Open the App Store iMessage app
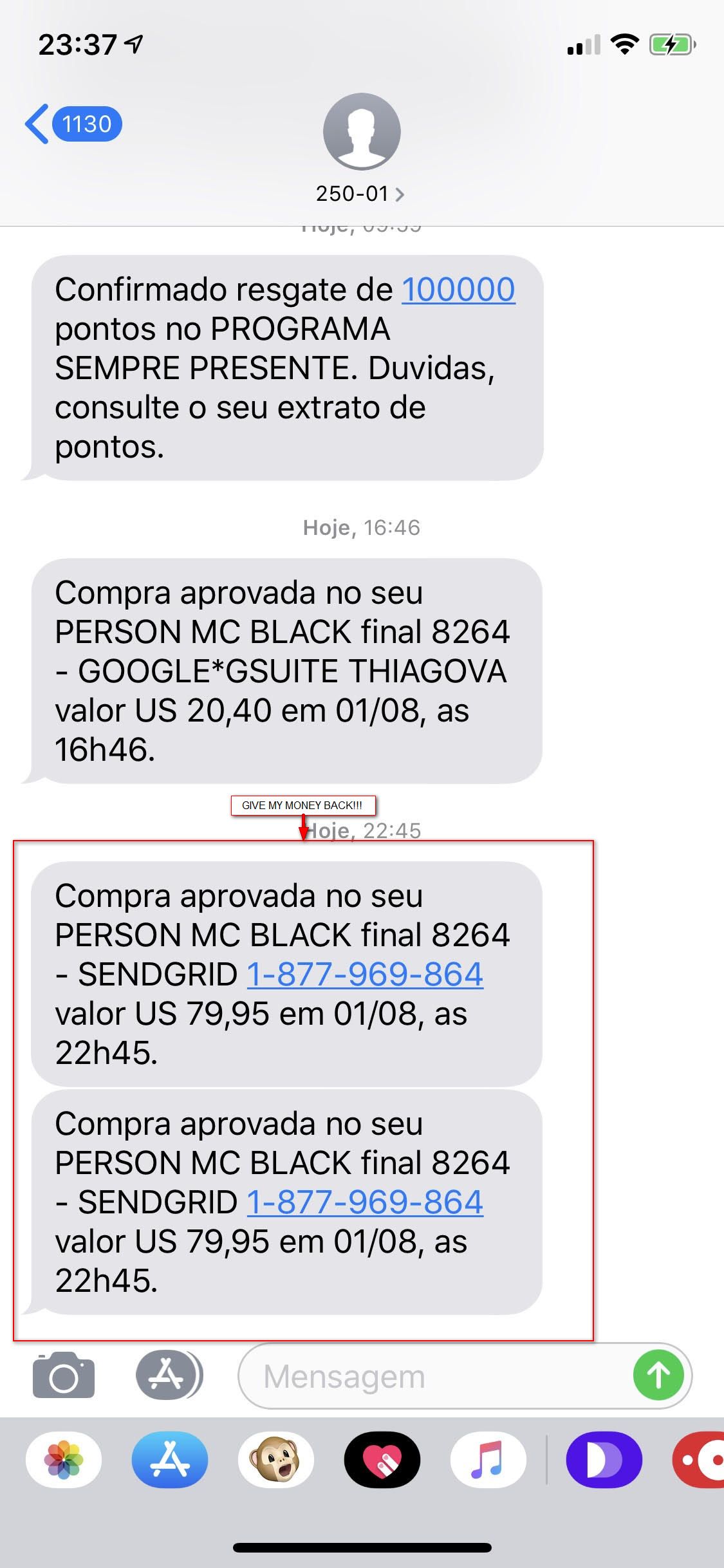Viewport: 724px width, 1568px height. pos(170,1459)
